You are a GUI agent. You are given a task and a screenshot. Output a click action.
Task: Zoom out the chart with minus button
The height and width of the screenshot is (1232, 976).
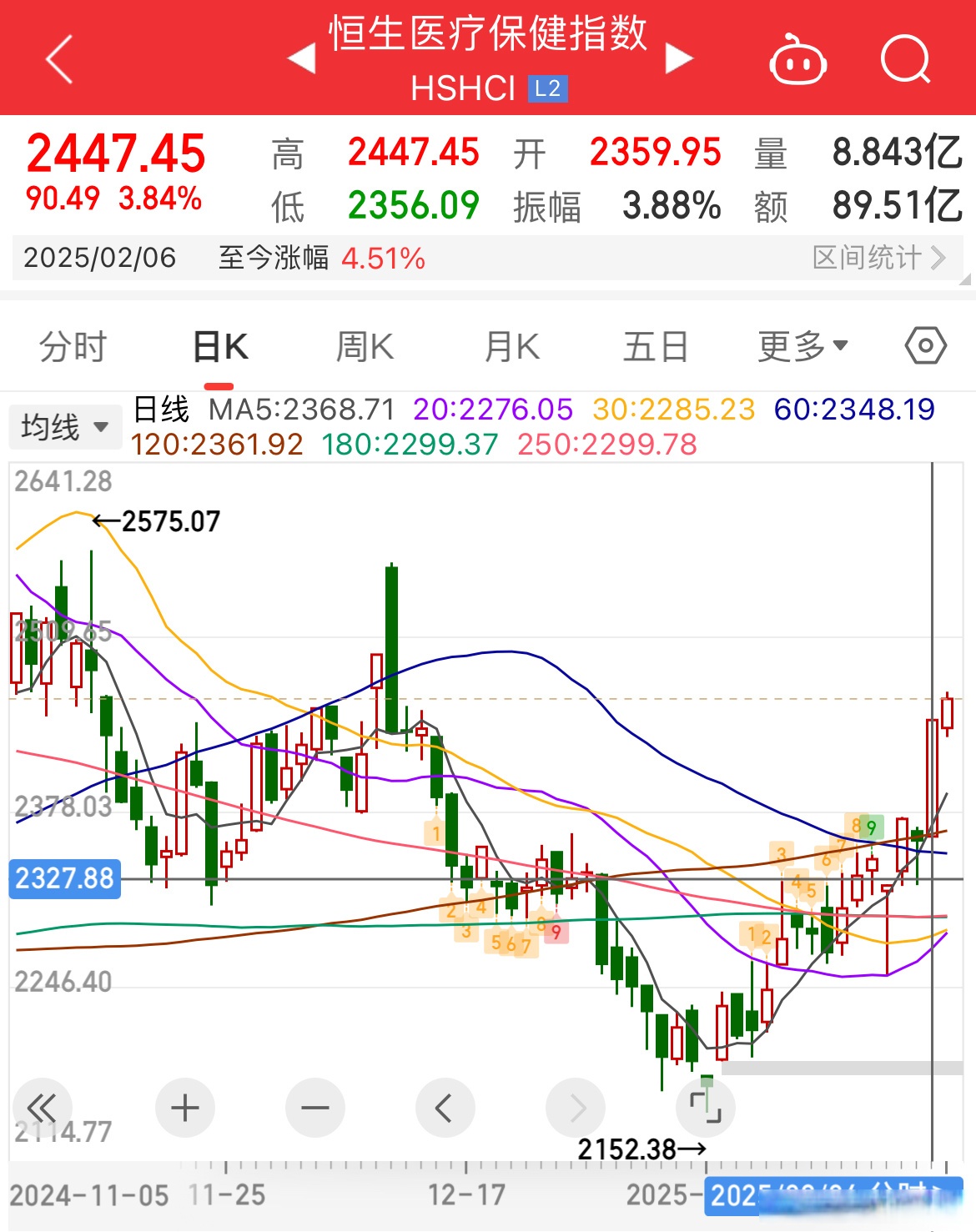(315, 1108)
